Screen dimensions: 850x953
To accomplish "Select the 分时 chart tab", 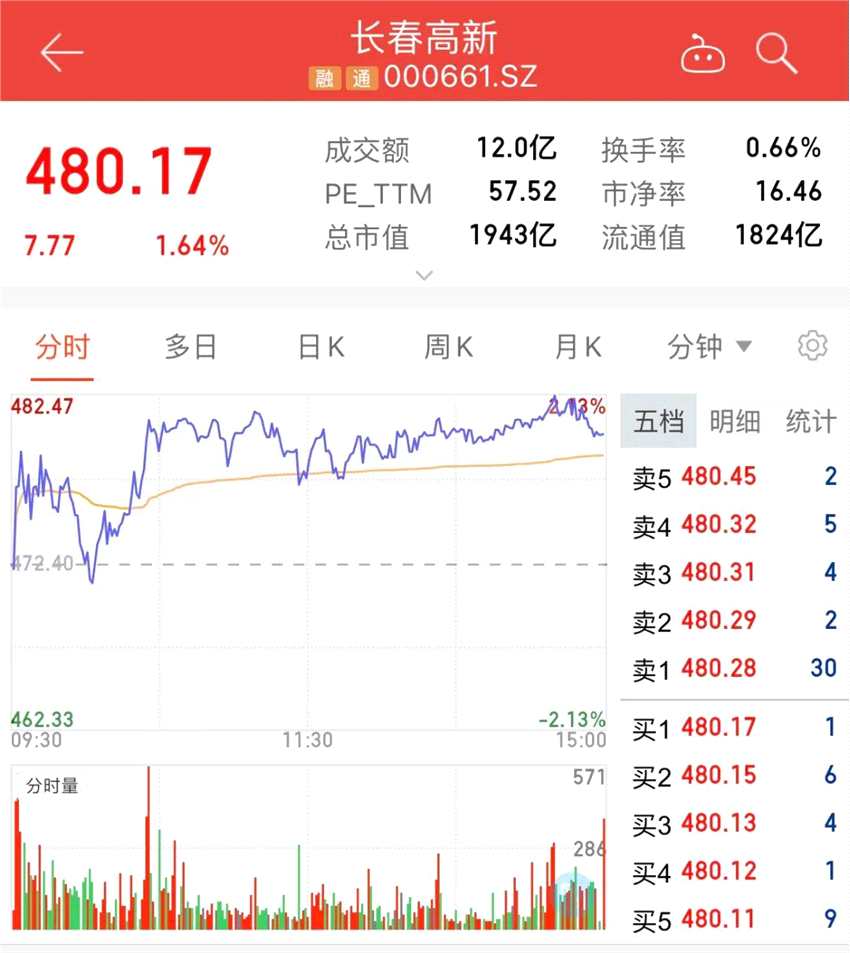I will coord(62,347).
